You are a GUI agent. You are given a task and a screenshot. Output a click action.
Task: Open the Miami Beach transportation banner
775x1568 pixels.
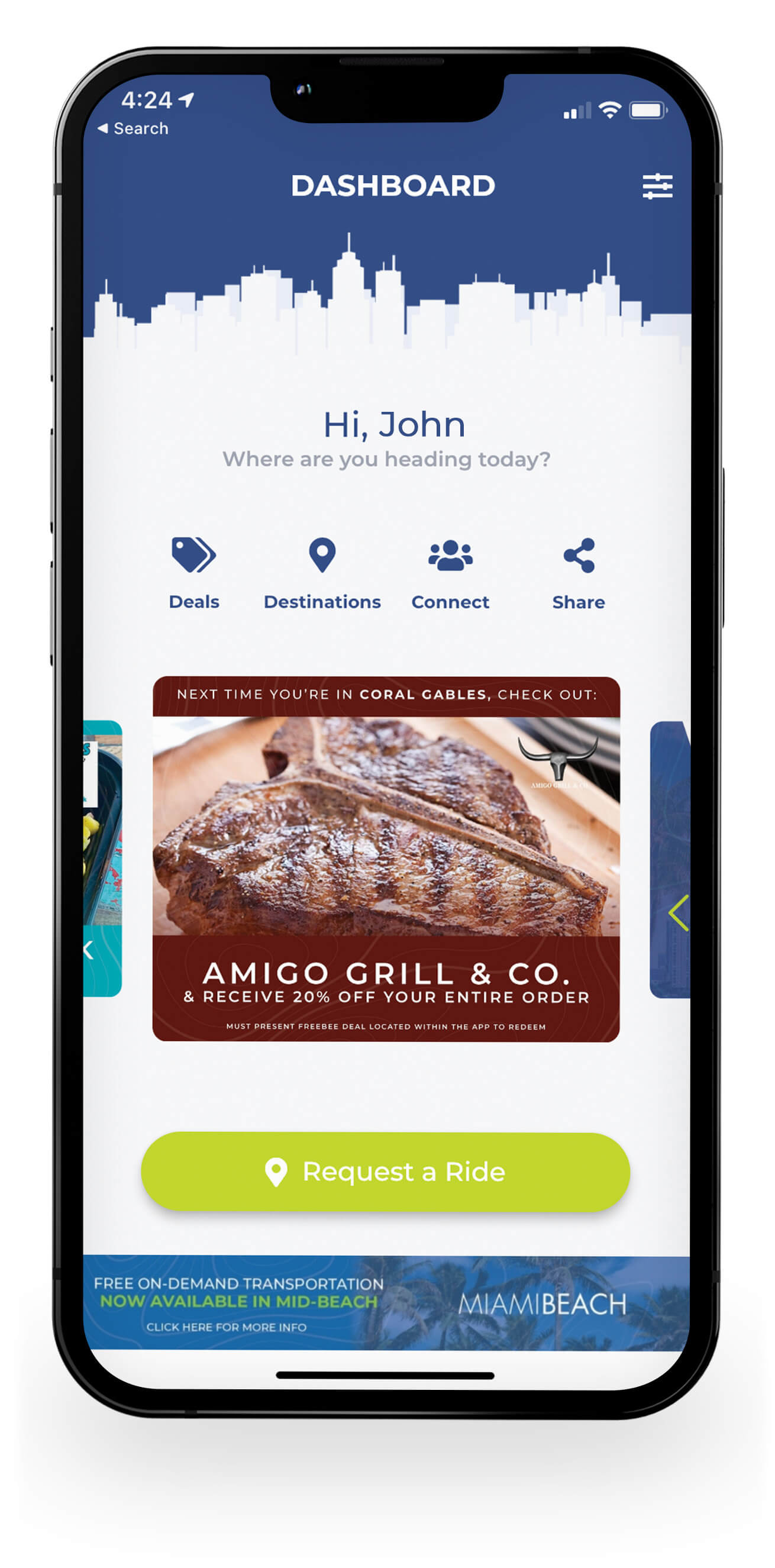(385, 1302)
